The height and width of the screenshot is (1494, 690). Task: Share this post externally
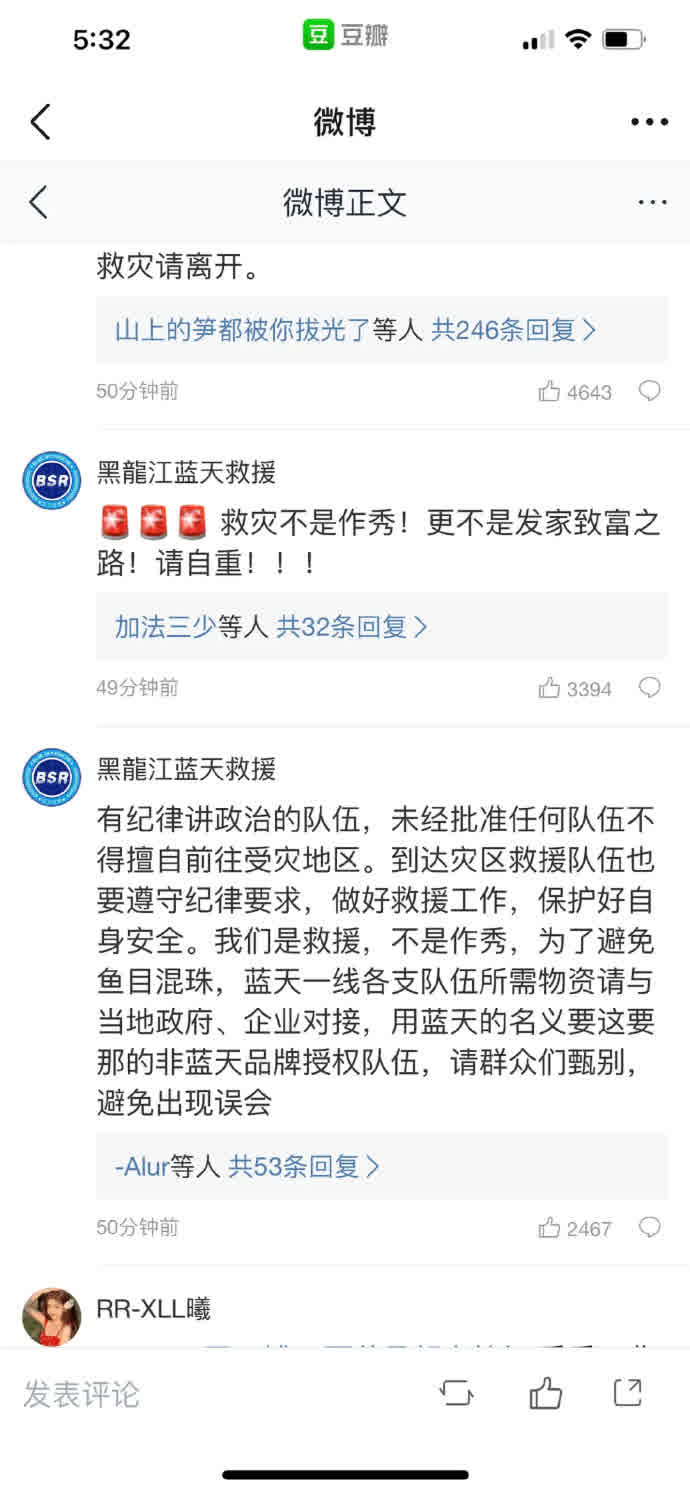pos(628,1393)
